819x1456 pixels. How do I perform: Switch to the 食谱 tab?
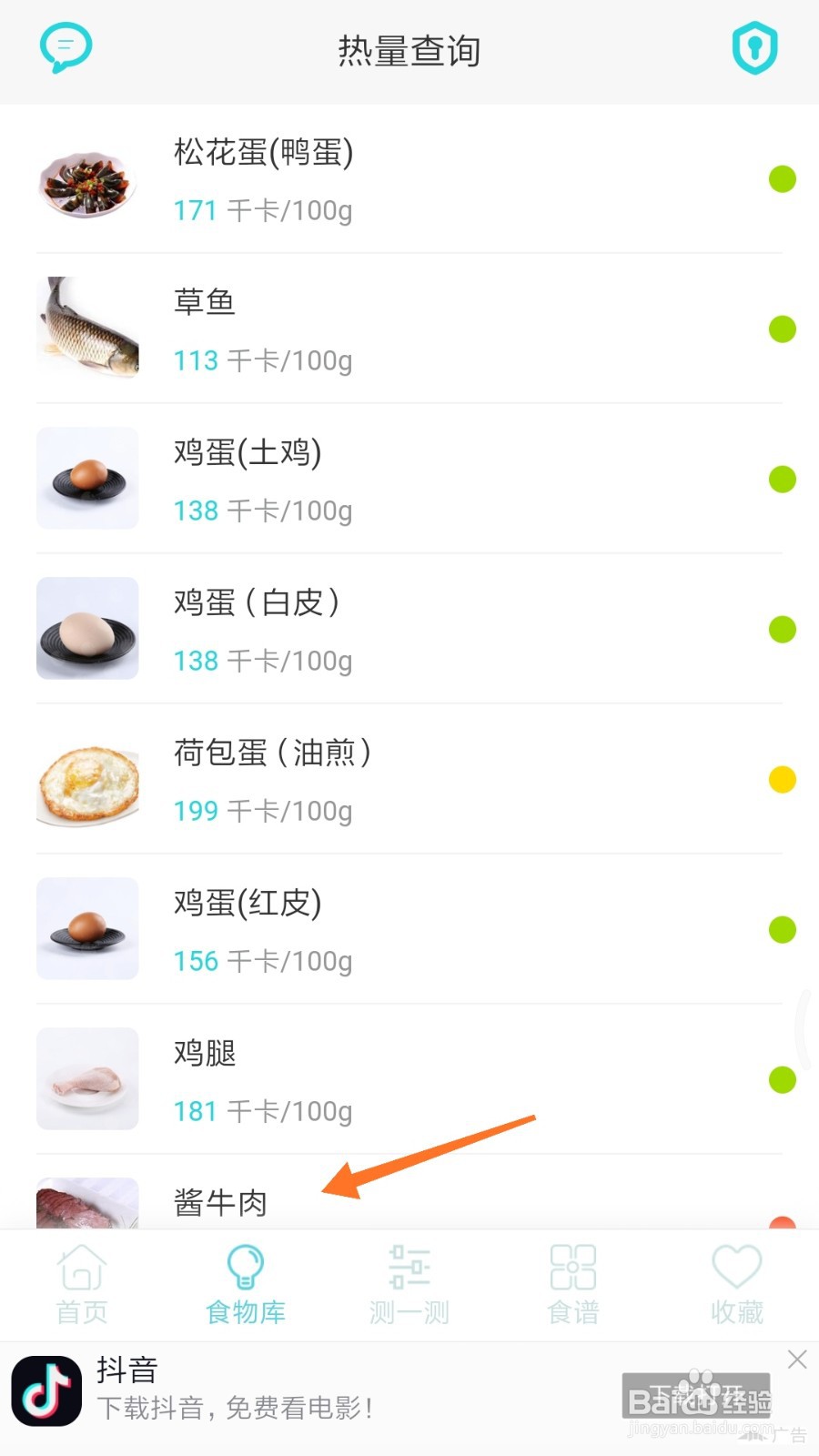[x=573, y=1285]
